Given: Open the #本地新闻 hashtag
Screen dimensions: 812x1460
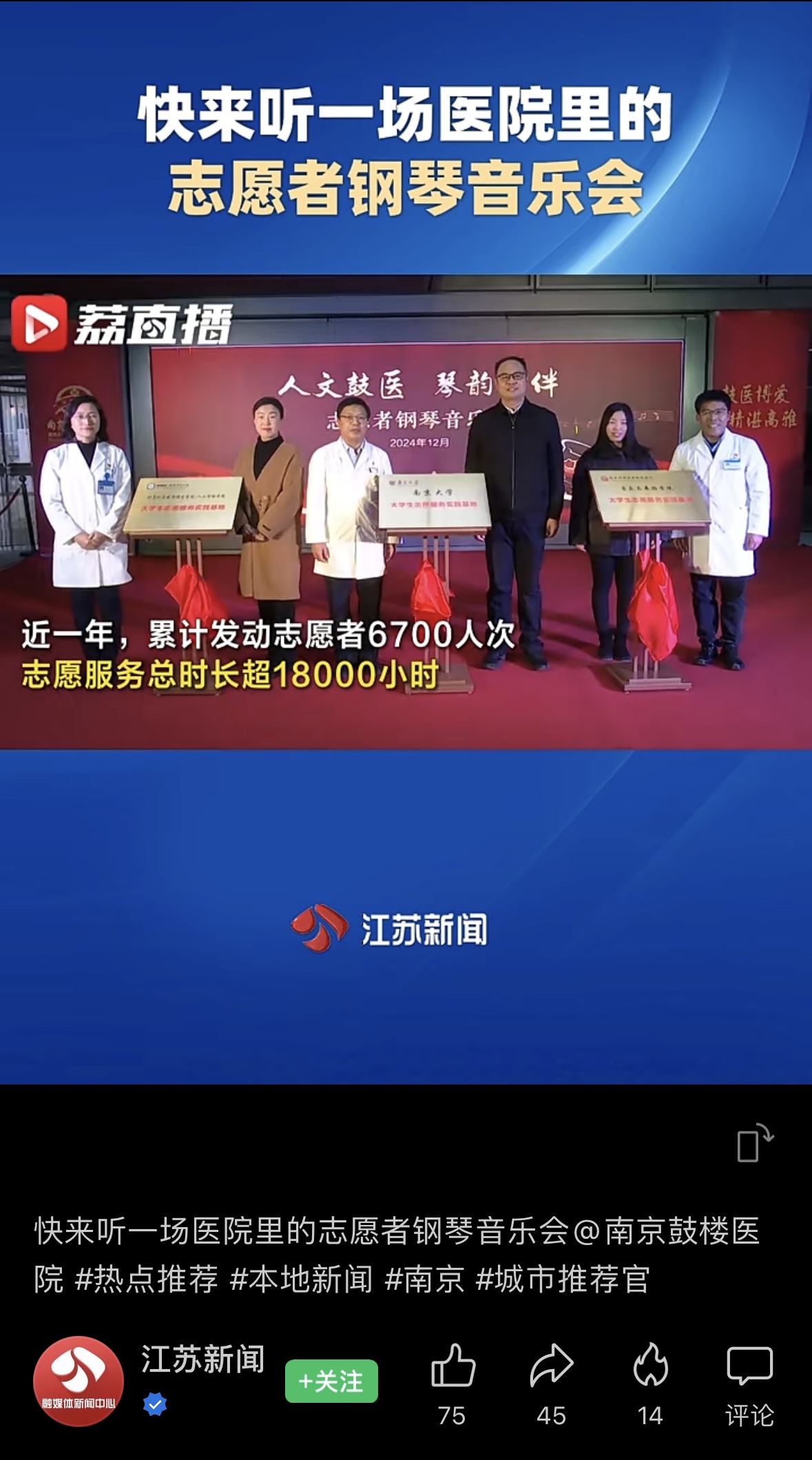Looking at the screenshot, I should tap(301, 1279).
